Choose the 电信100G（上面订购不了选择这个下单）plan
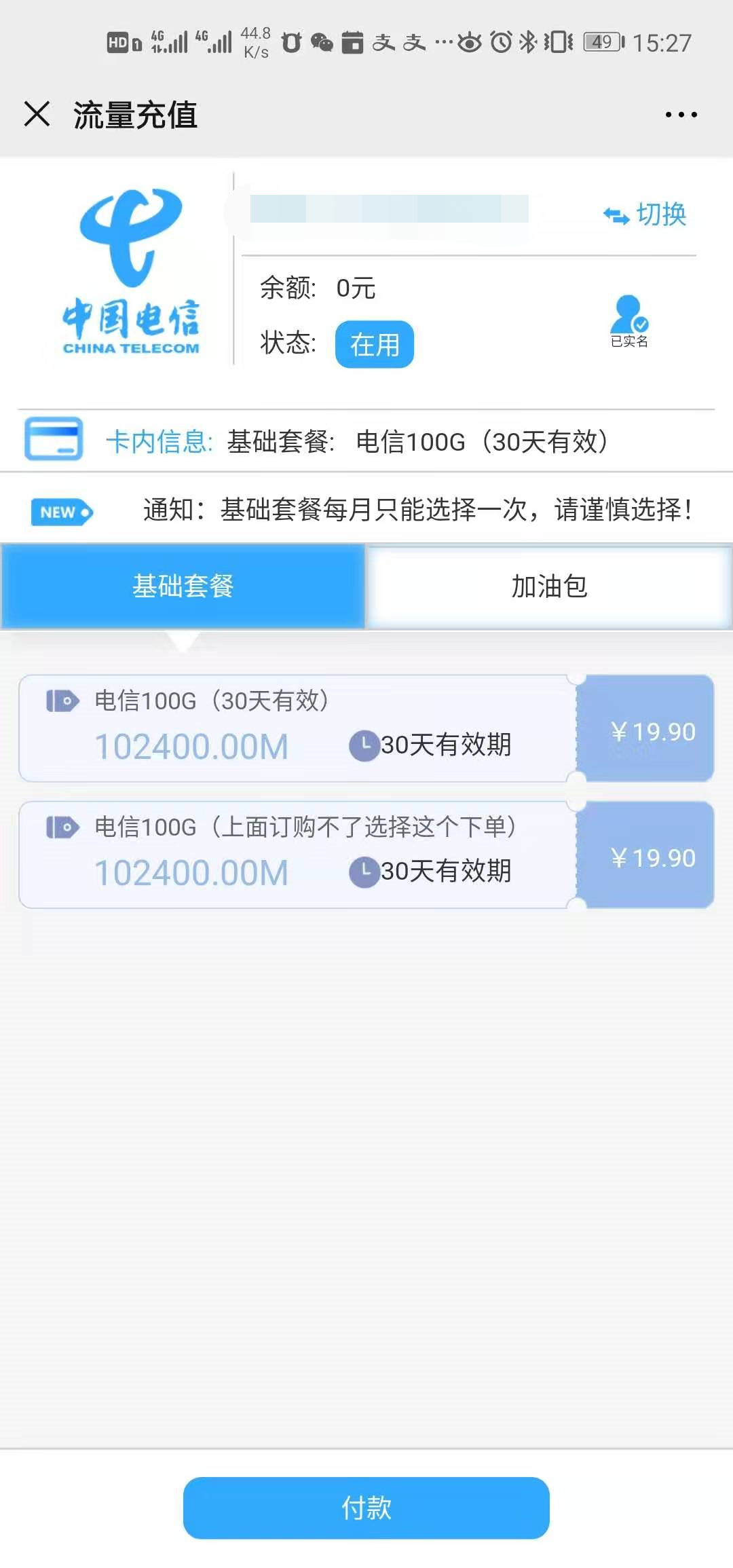 (366, 855)
